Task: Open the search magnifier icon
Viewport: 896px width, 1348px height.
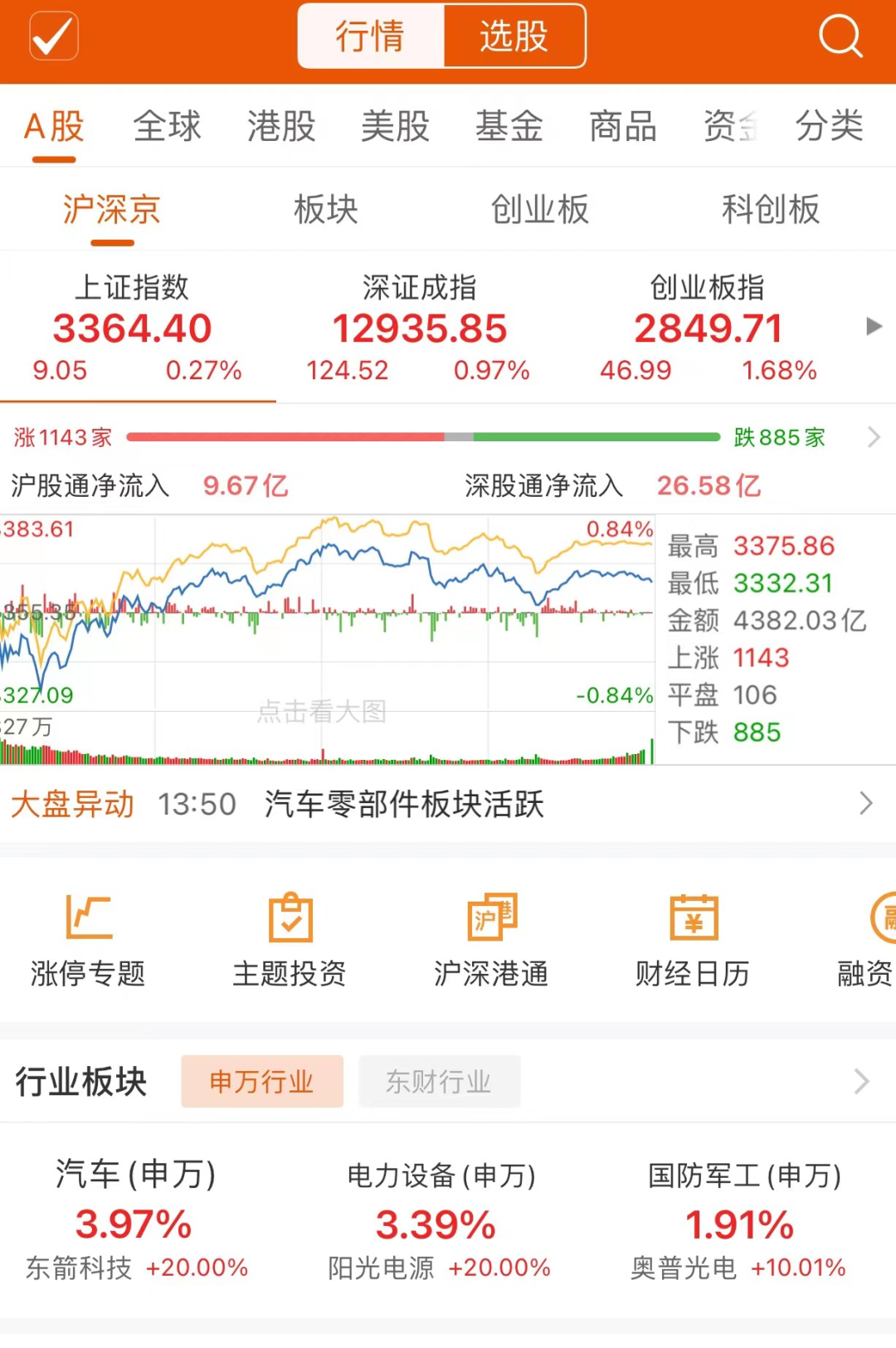Action: coord(840,36)
